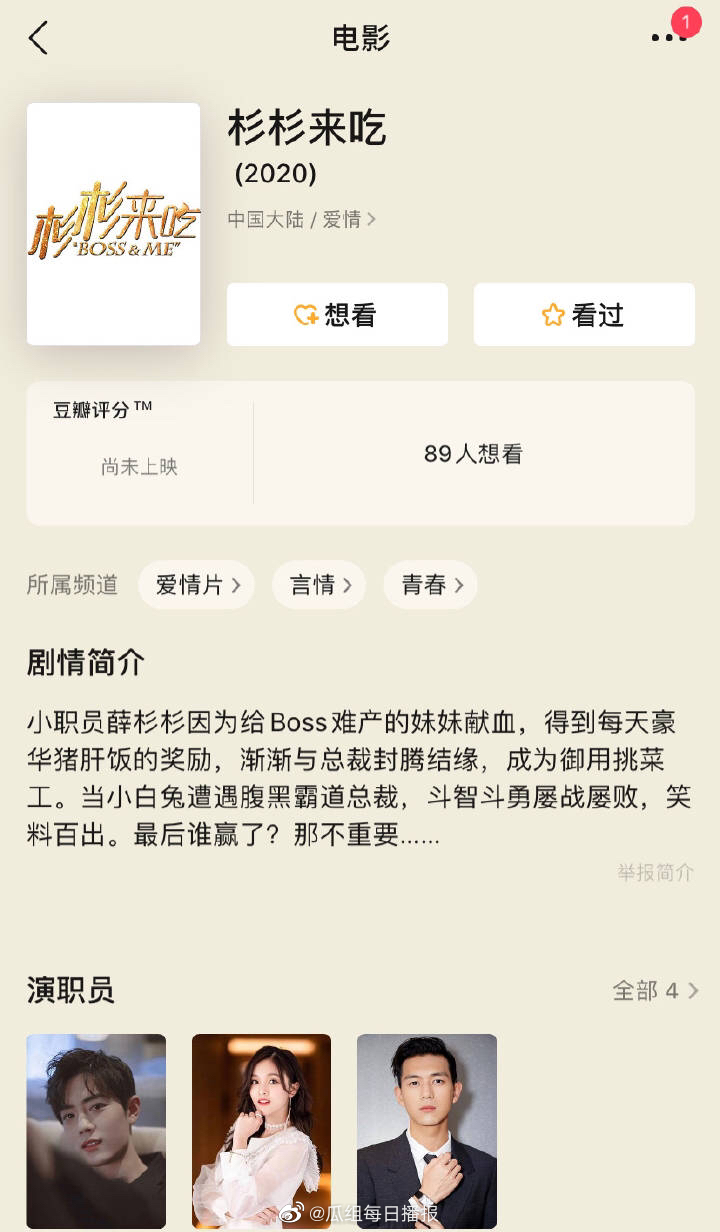Open the three-dot overflow menu
Screen dimensions: 720x1232
(667, 38)
